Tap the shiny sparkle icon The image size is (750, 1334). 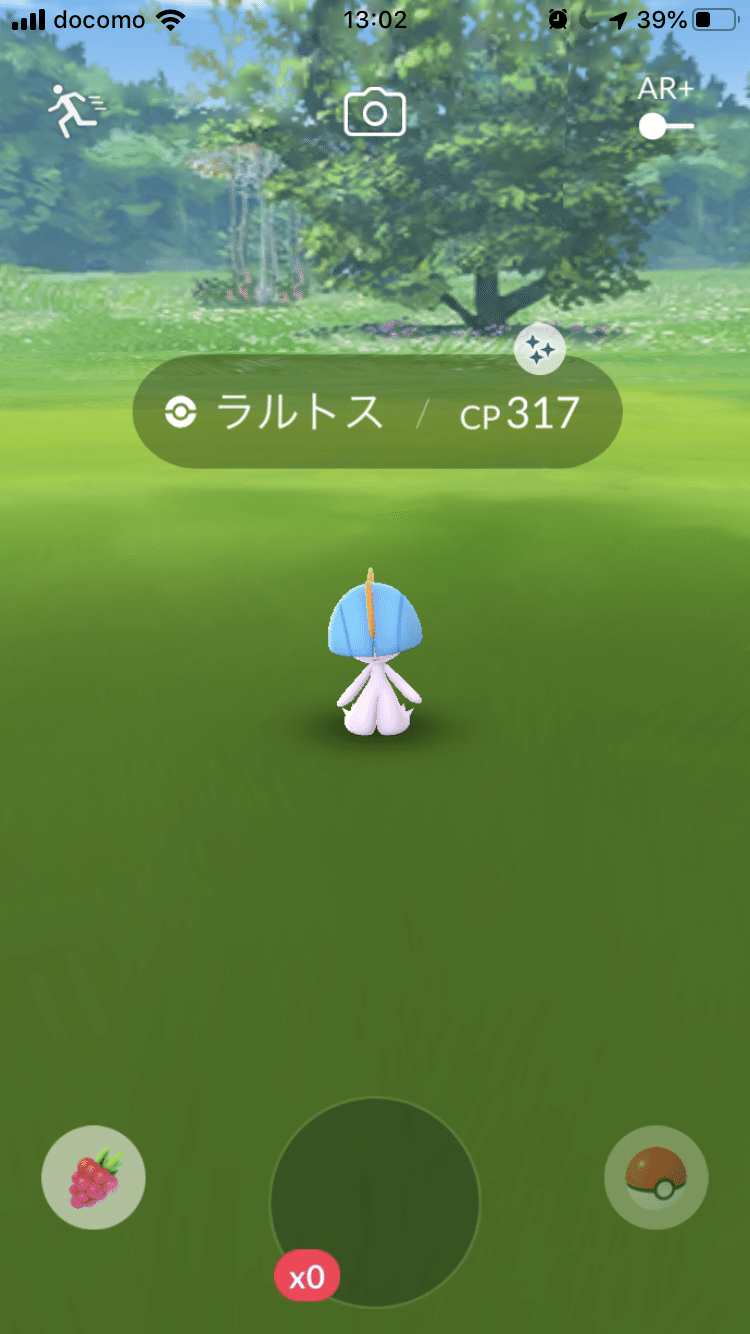540,350
